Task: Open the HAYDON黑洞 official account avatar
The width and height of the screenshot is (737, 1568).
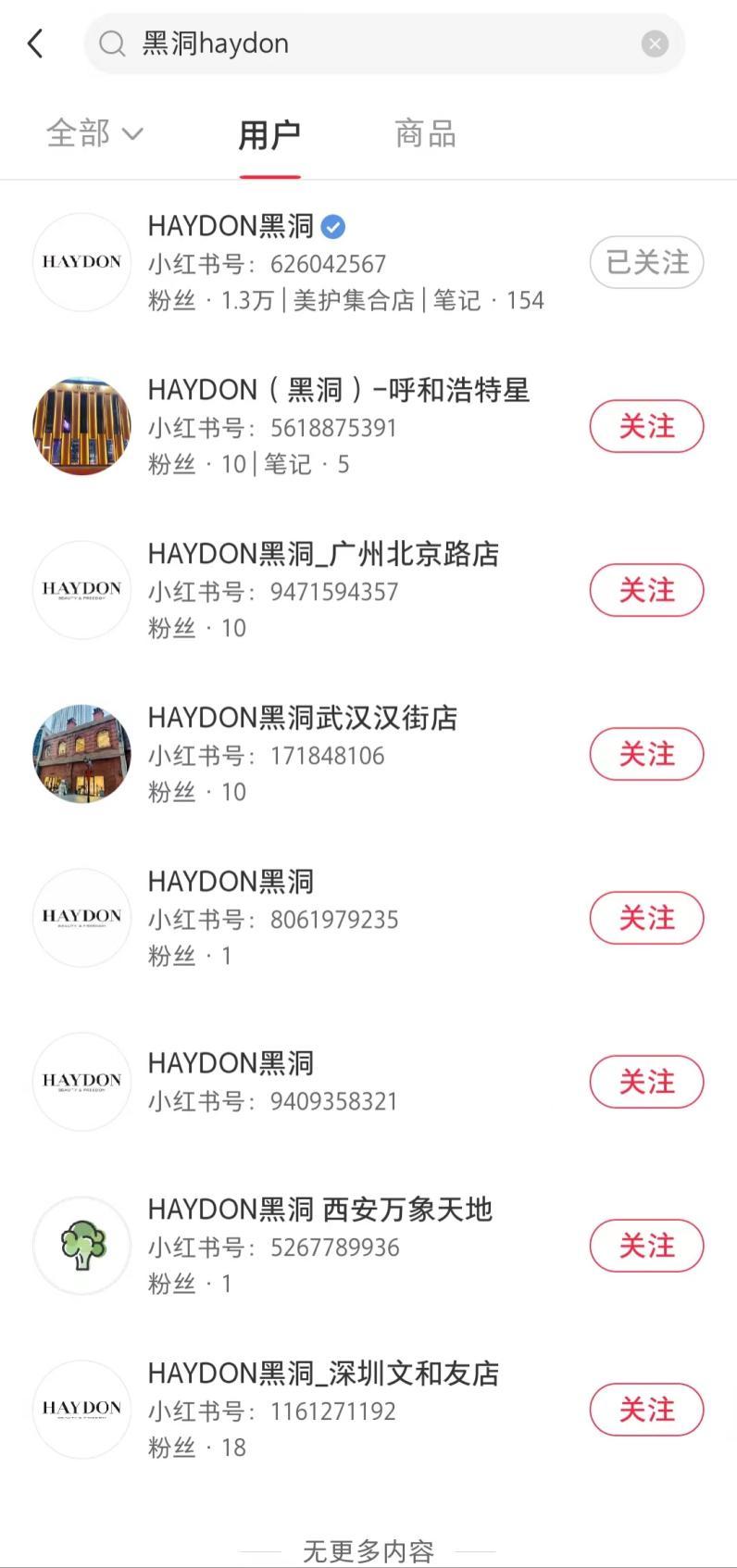Action: coord(81,262)
